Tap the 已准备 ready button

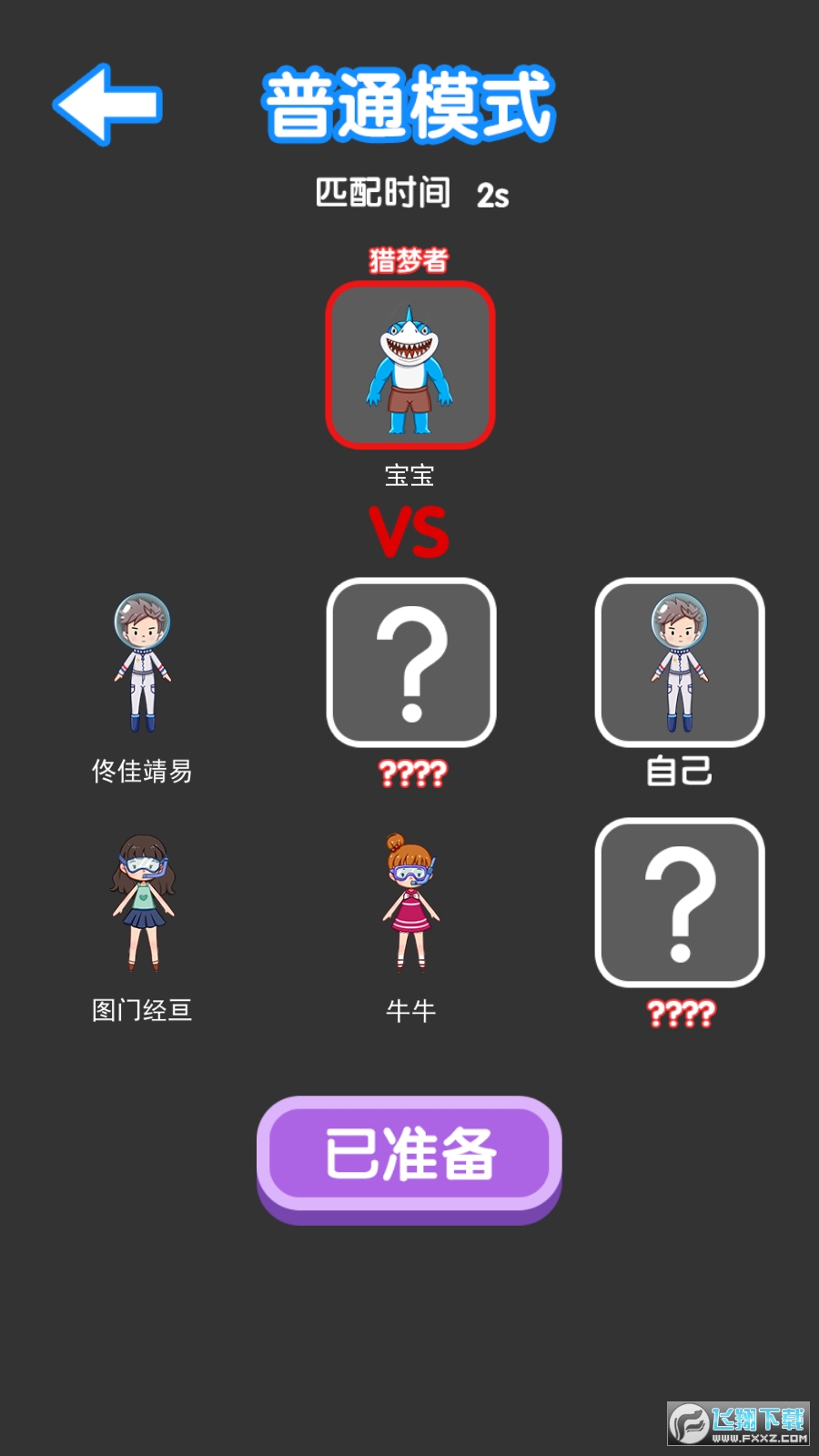click(x=409, y=1155)
